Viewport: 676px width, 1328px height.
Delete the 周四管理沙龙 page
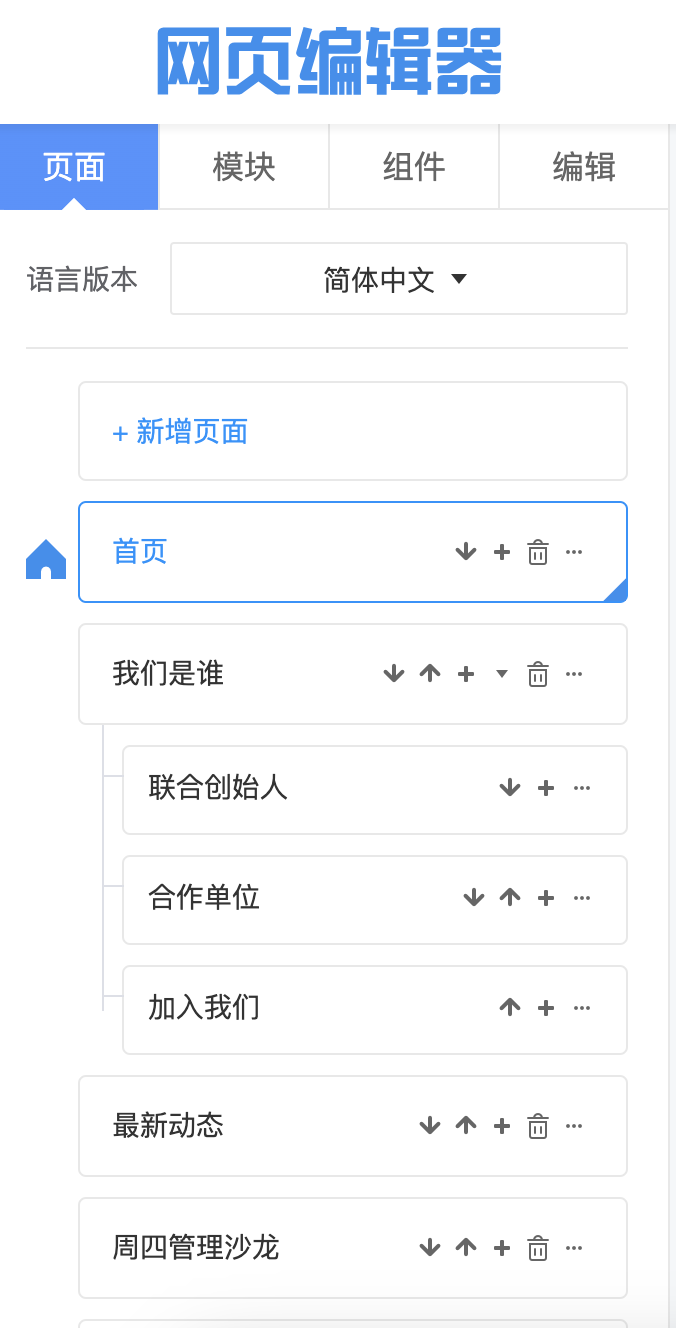point(538,1248)
